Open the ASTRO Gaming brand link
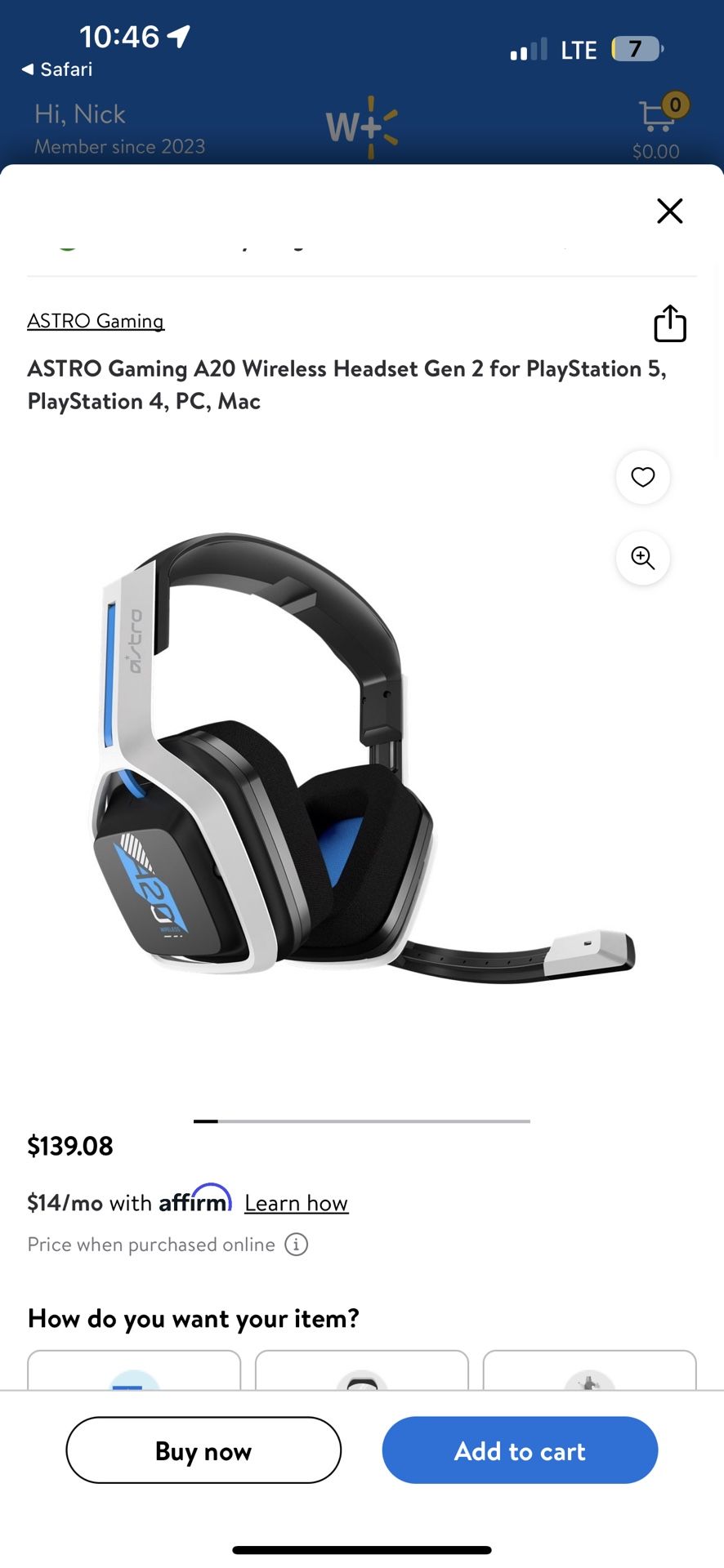 pyautogui.click(x=96, y=321)
